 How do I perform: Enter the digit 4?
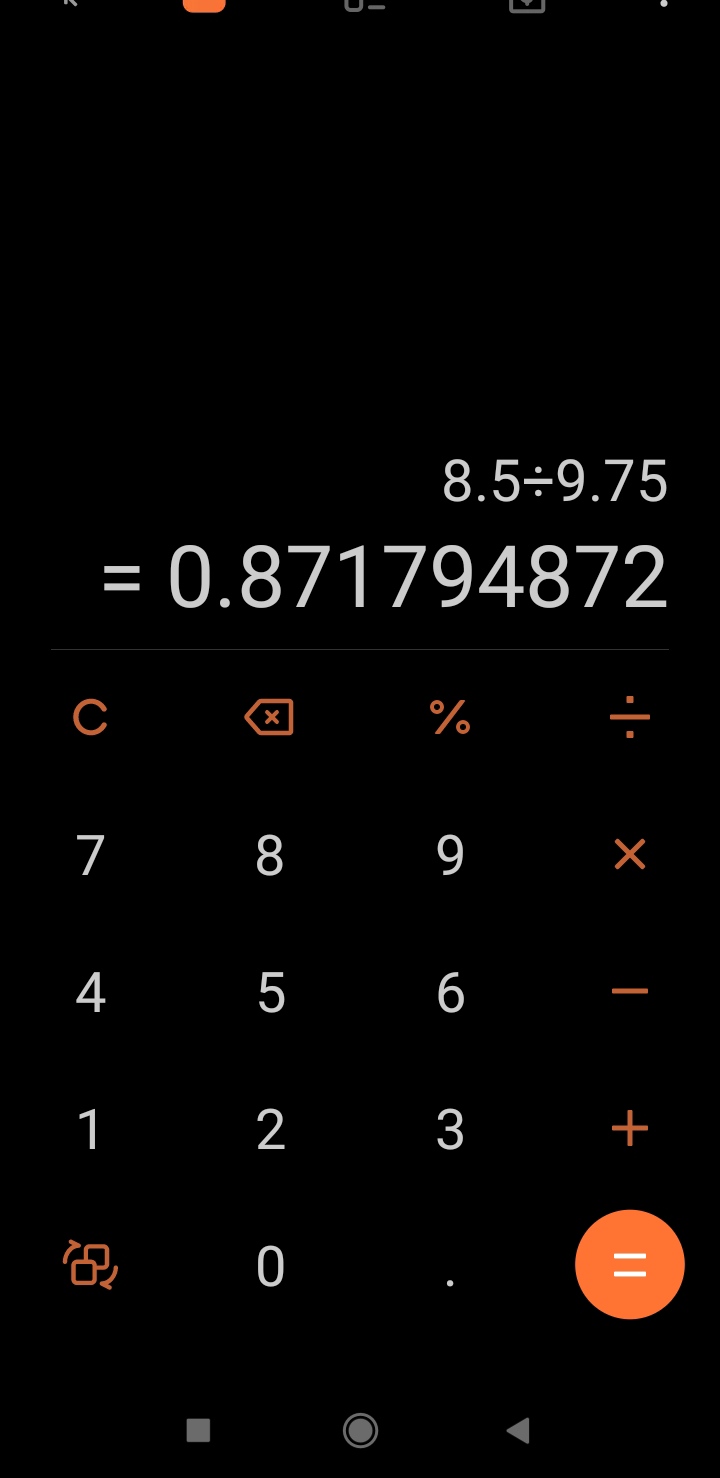pos(90,992)
